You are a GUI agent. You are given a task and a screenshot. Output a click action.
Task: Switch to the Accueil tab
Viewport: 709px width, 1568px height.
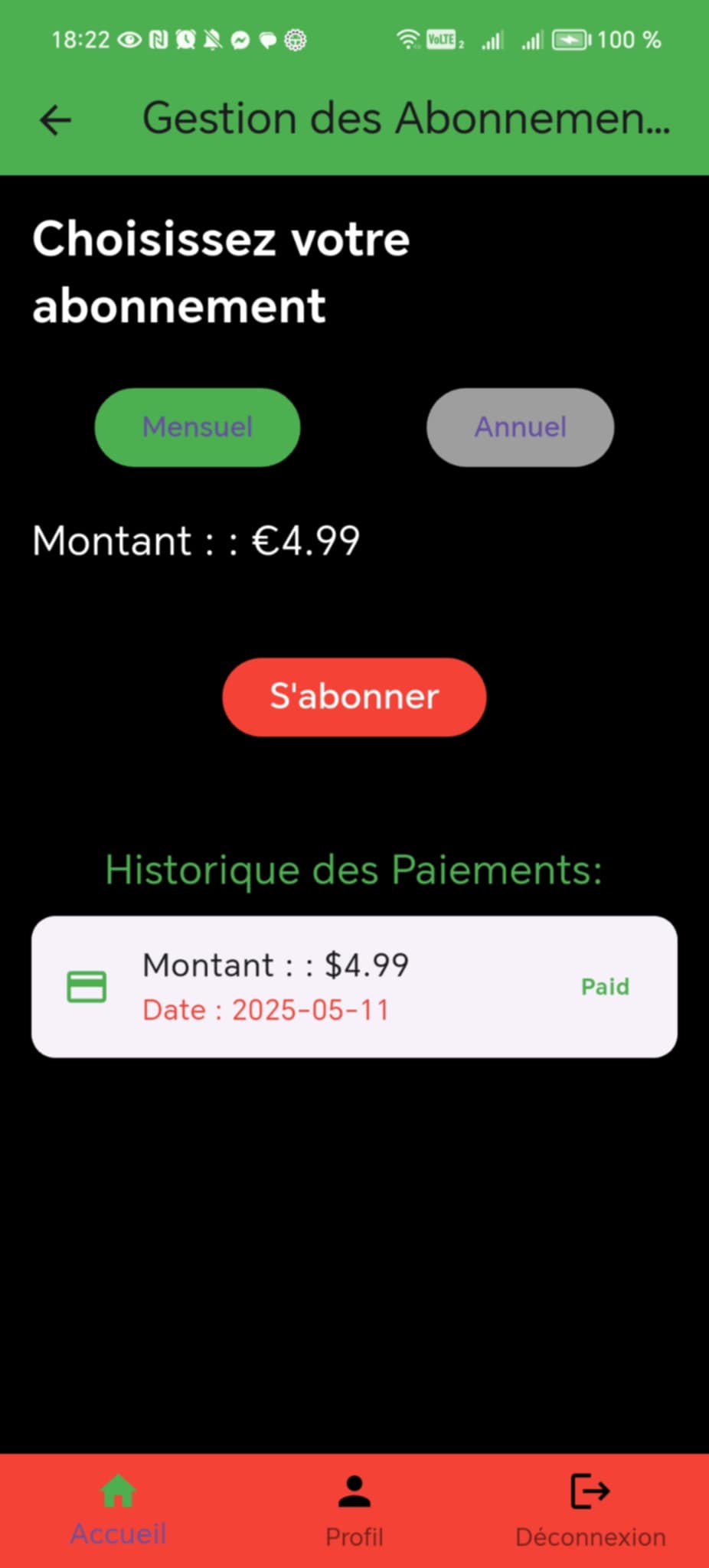(118, 1510)
